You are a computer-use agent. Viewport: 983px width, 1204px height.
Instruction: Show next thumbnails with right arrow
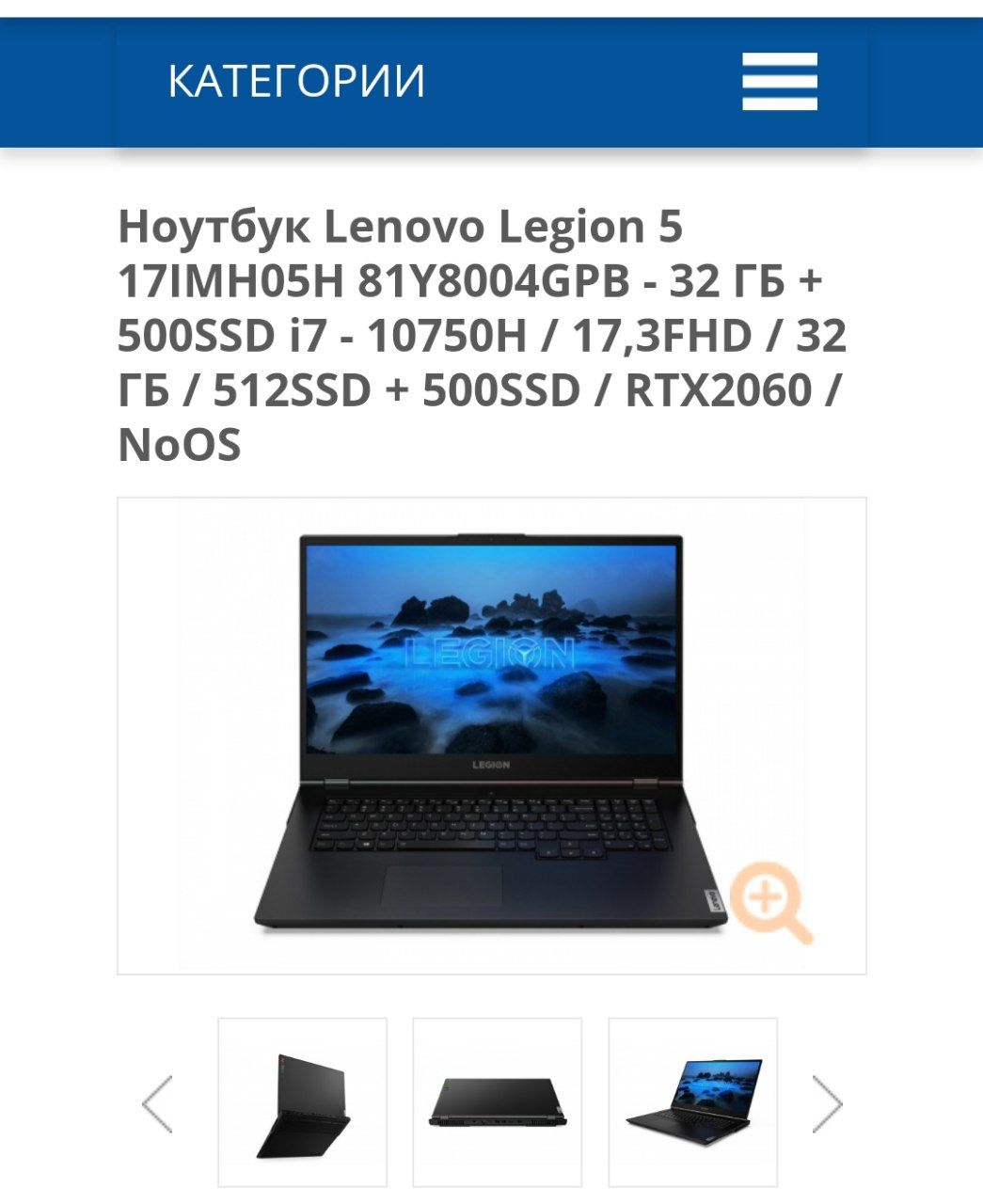click(x=826, y=1103)
